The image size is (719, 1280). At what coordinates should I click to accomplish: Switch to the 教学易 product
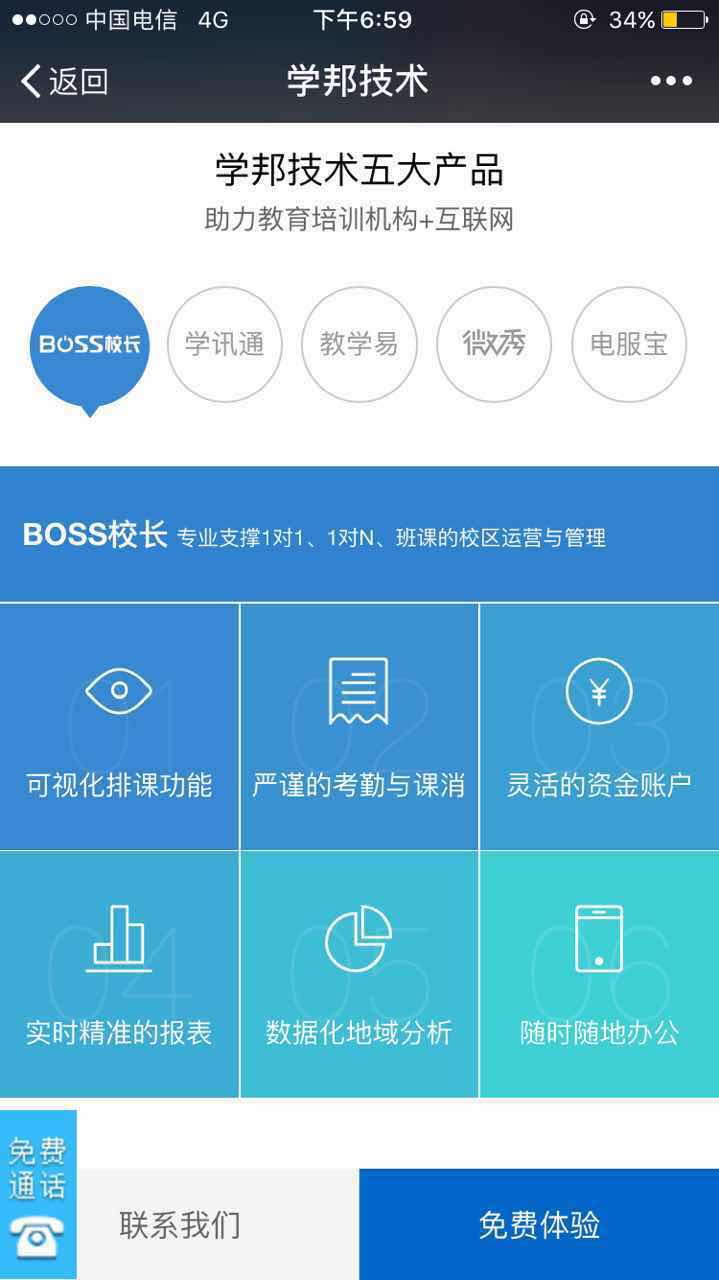tap(359, 345)
